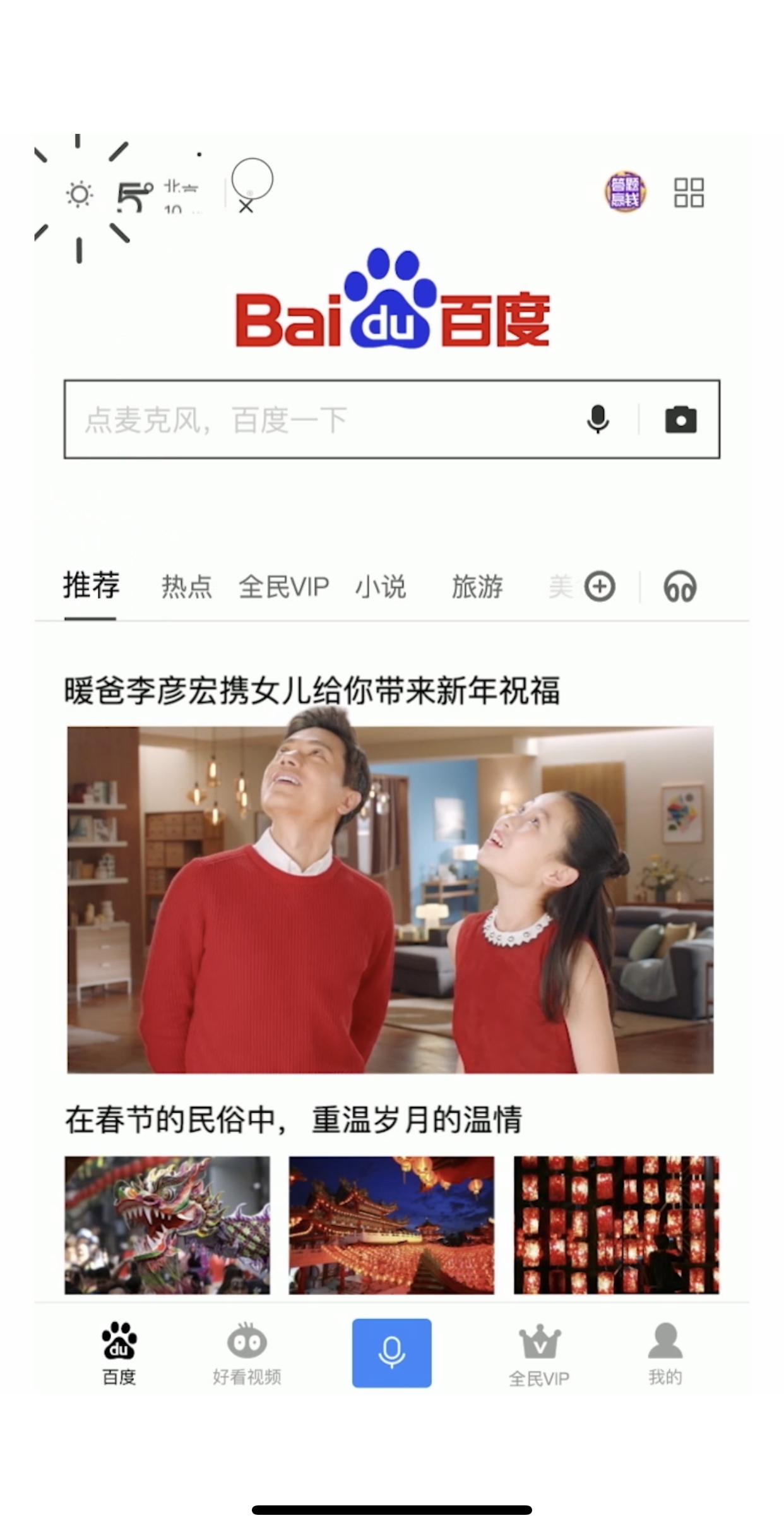Image resolution: width=784 pixels, height=1530 pixels.
Task: Go to the 我的 profile tab
Action: pos(665,1353)
